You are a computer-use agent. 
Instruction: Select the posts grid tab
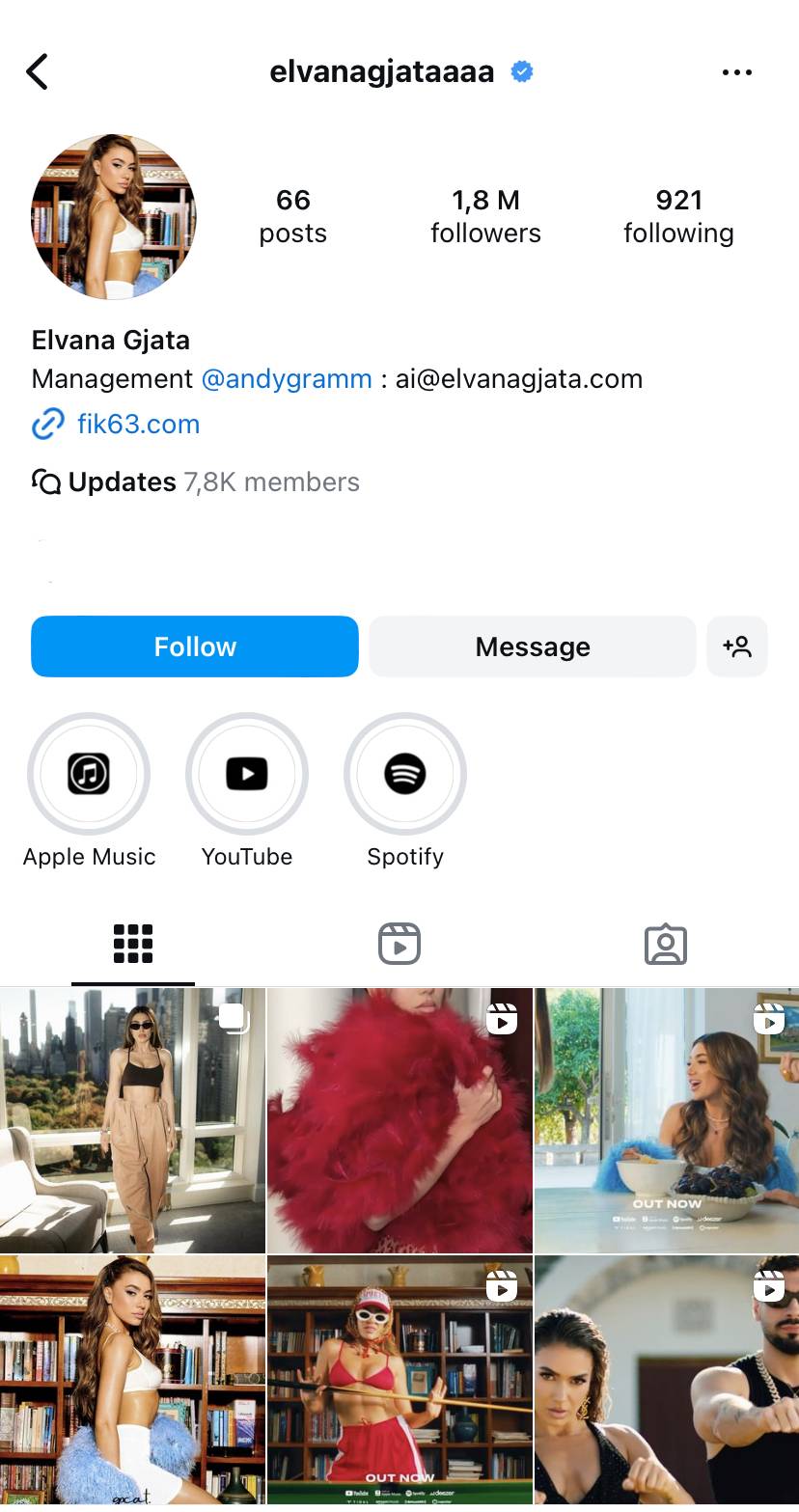click(x=133, y=944)
